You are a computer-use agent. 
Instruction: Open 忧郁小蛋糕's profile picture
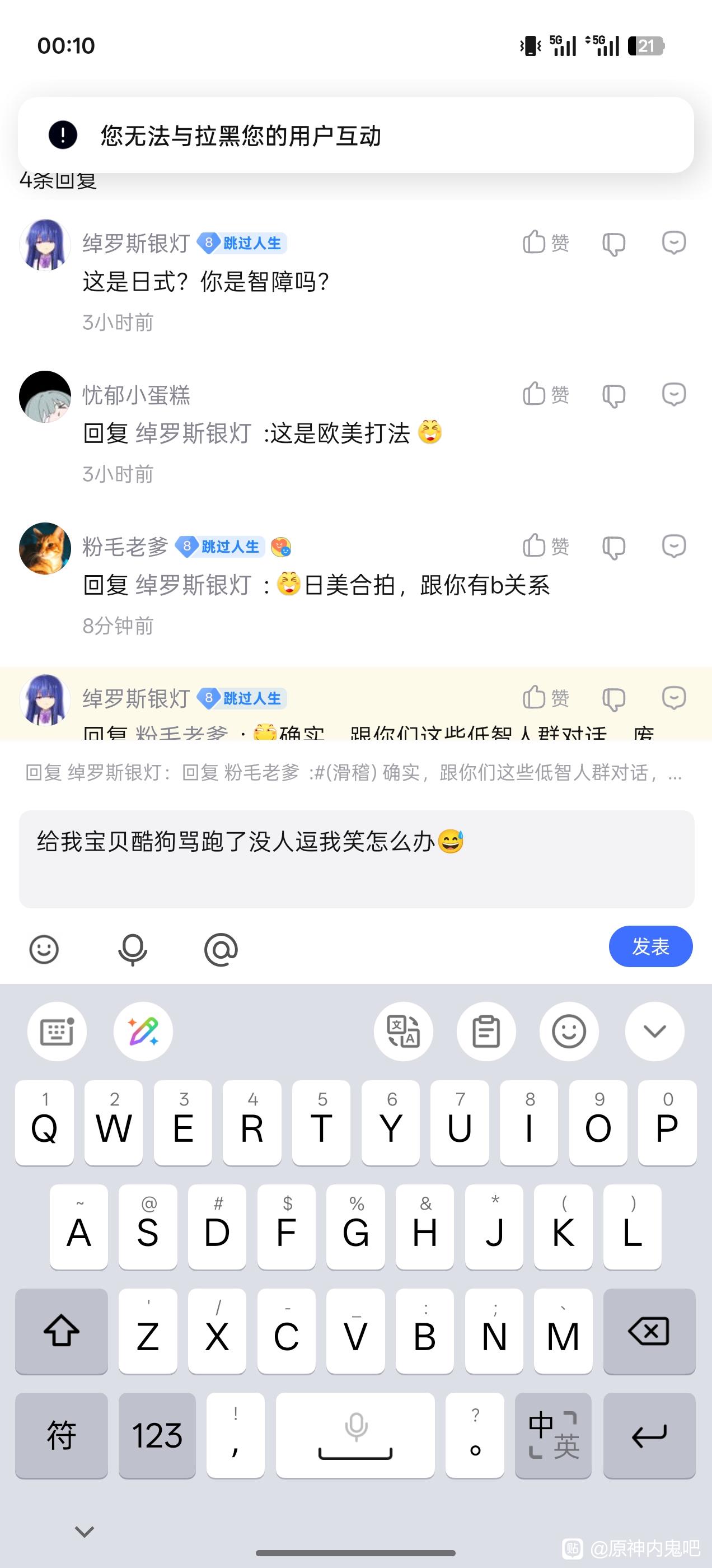click(45, 396)
